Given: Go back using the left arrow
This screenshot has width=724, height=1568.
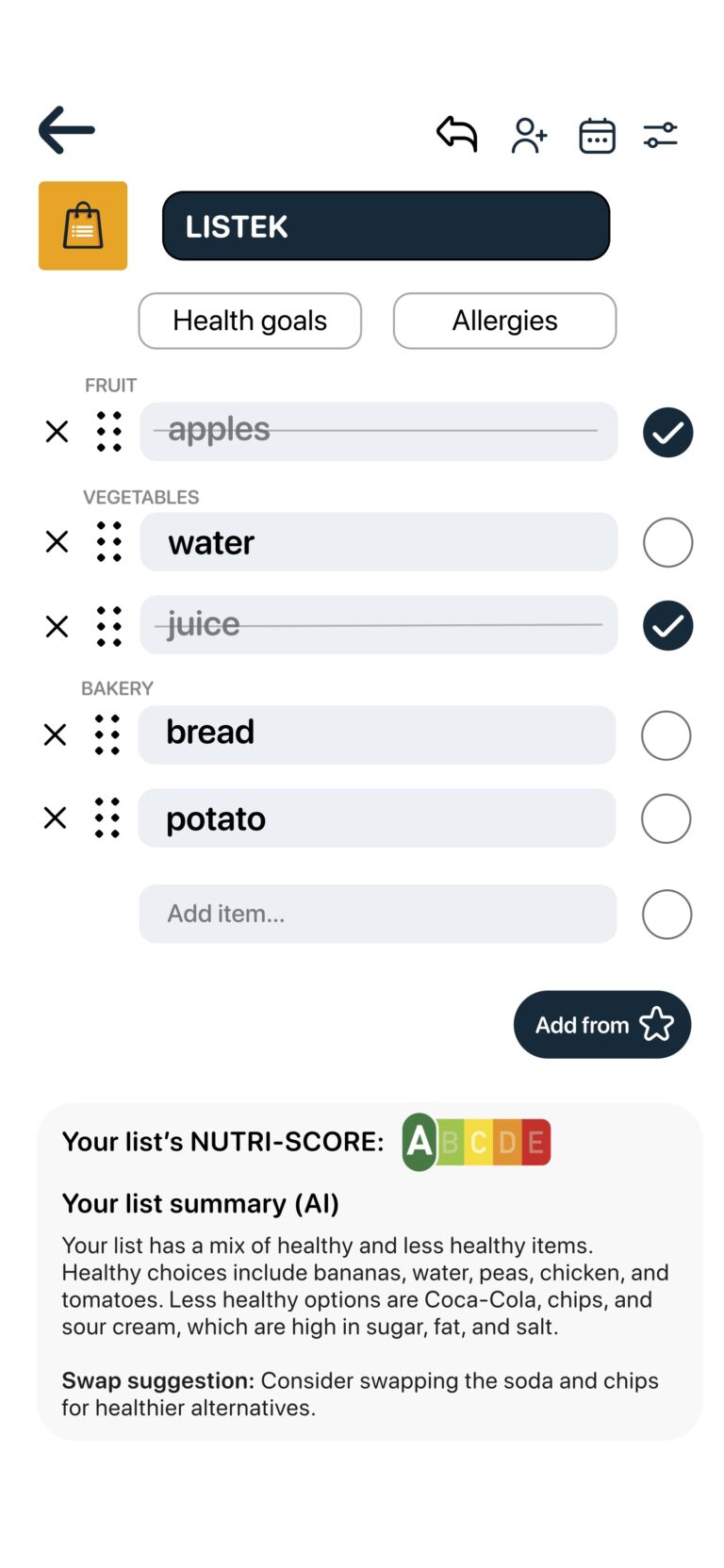Looking at the screenshot, I should [66, 130].
